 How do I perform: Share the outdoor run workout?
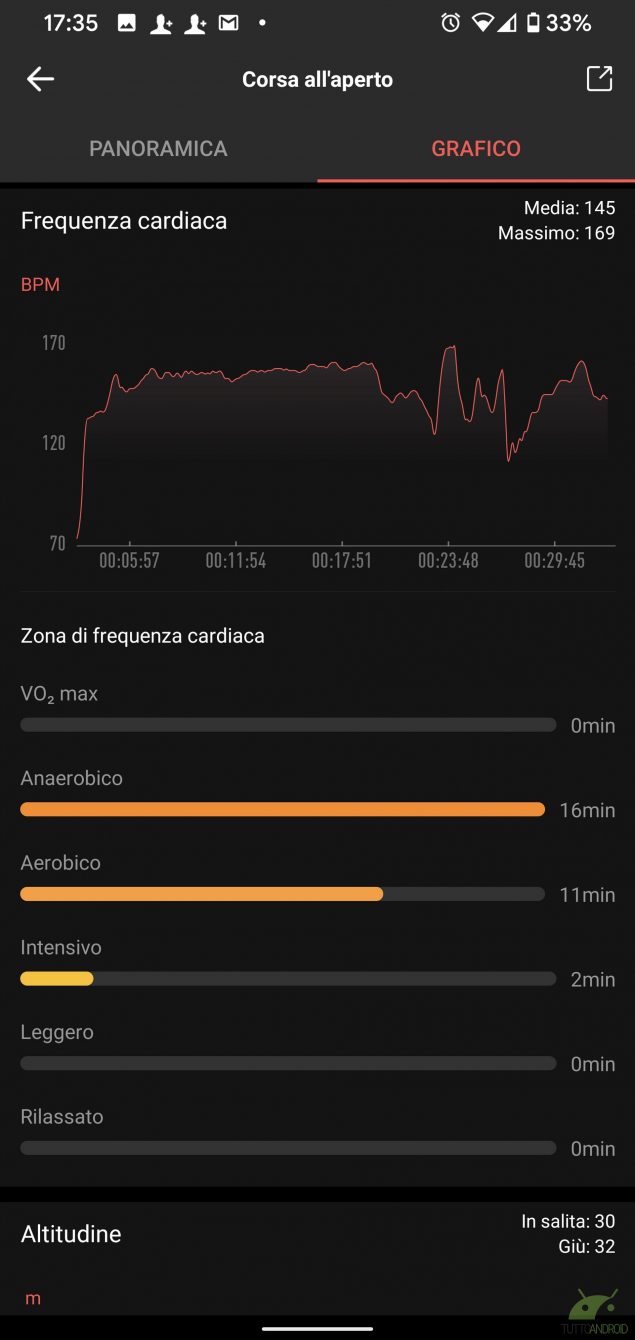point(599,79)
